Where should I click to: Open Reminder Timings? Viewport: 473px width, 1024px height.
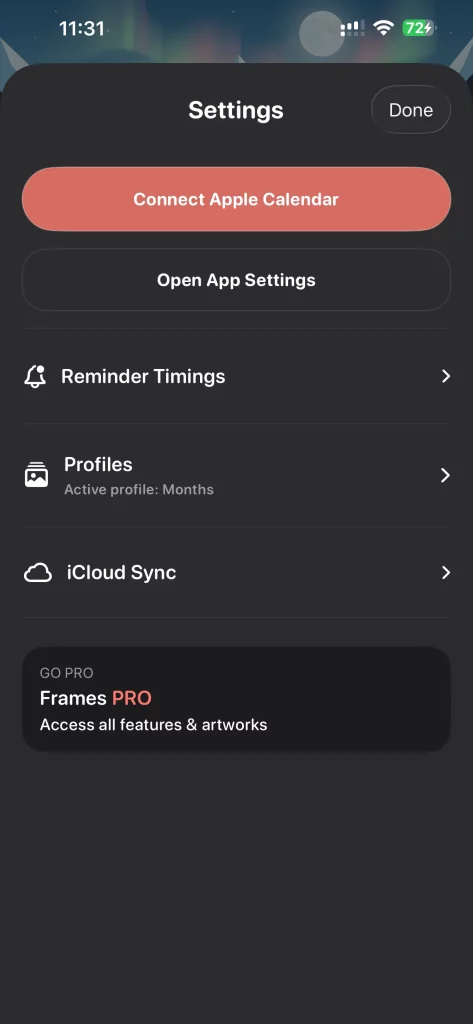[236, 376]
